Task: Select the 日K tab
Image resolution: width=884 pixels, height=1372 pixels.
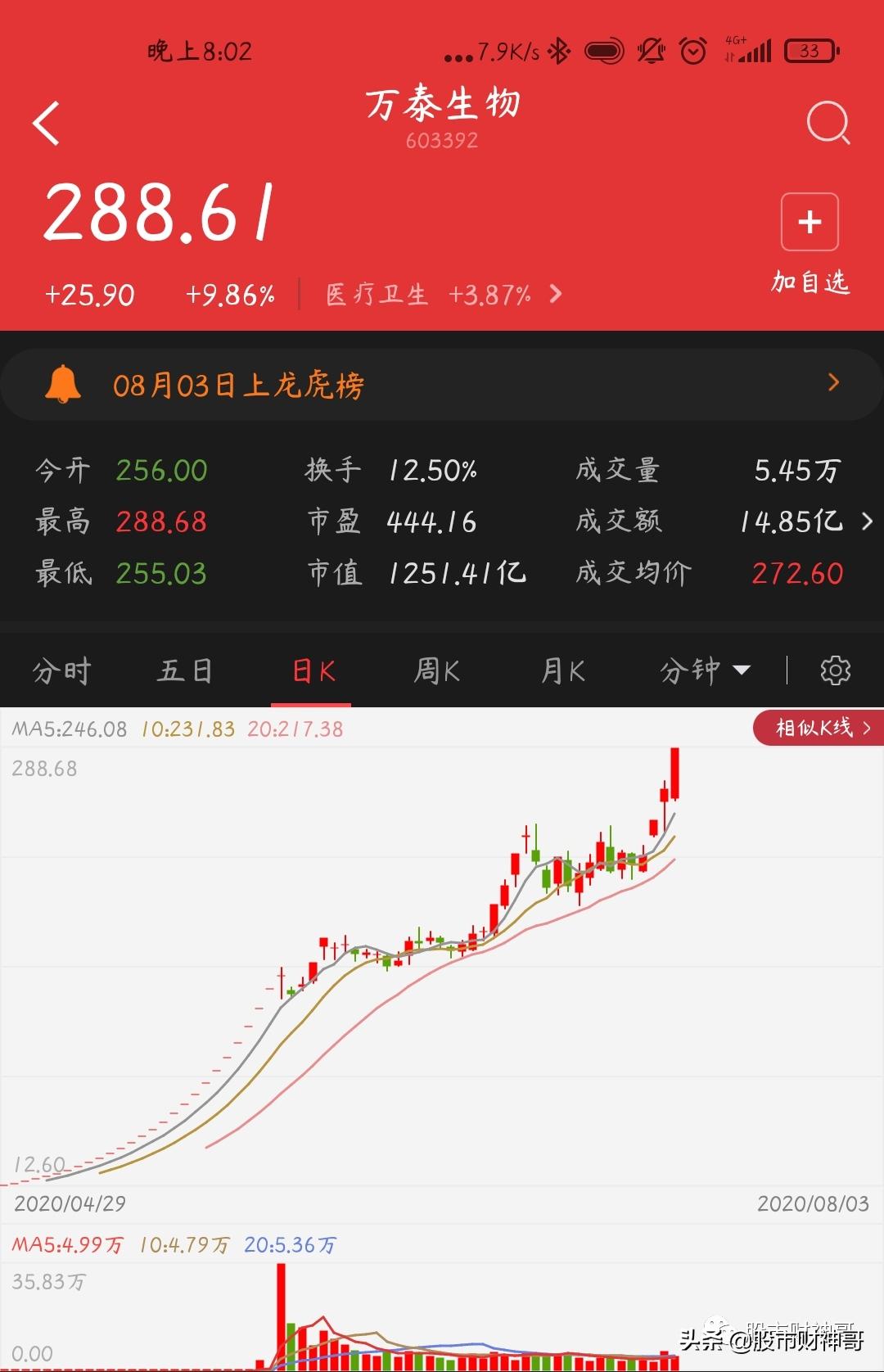Action: click(311, 670)
